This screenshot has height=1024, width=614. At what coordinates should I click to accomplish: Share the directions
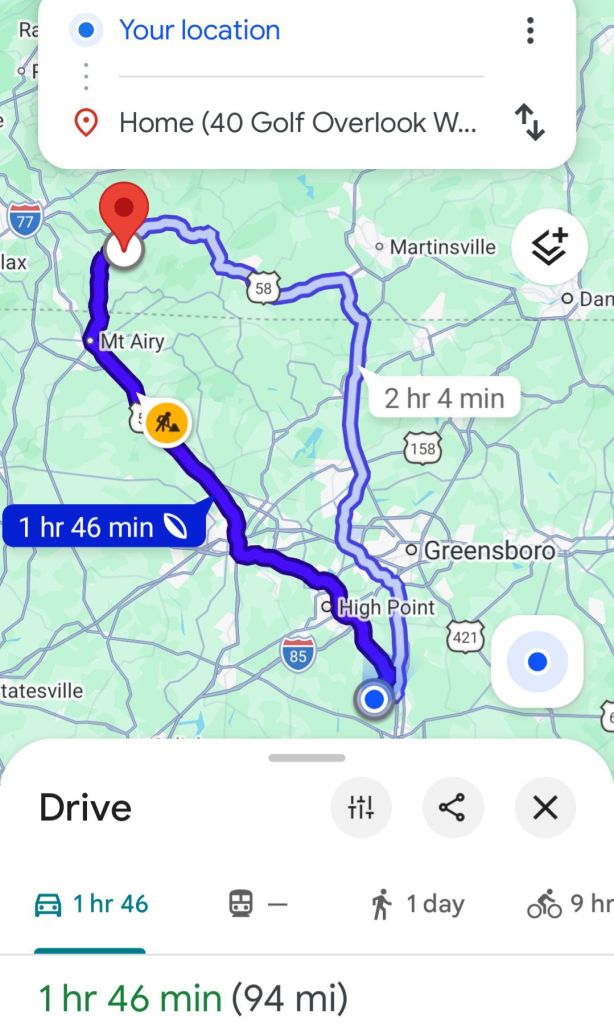[x=452, y=807]
